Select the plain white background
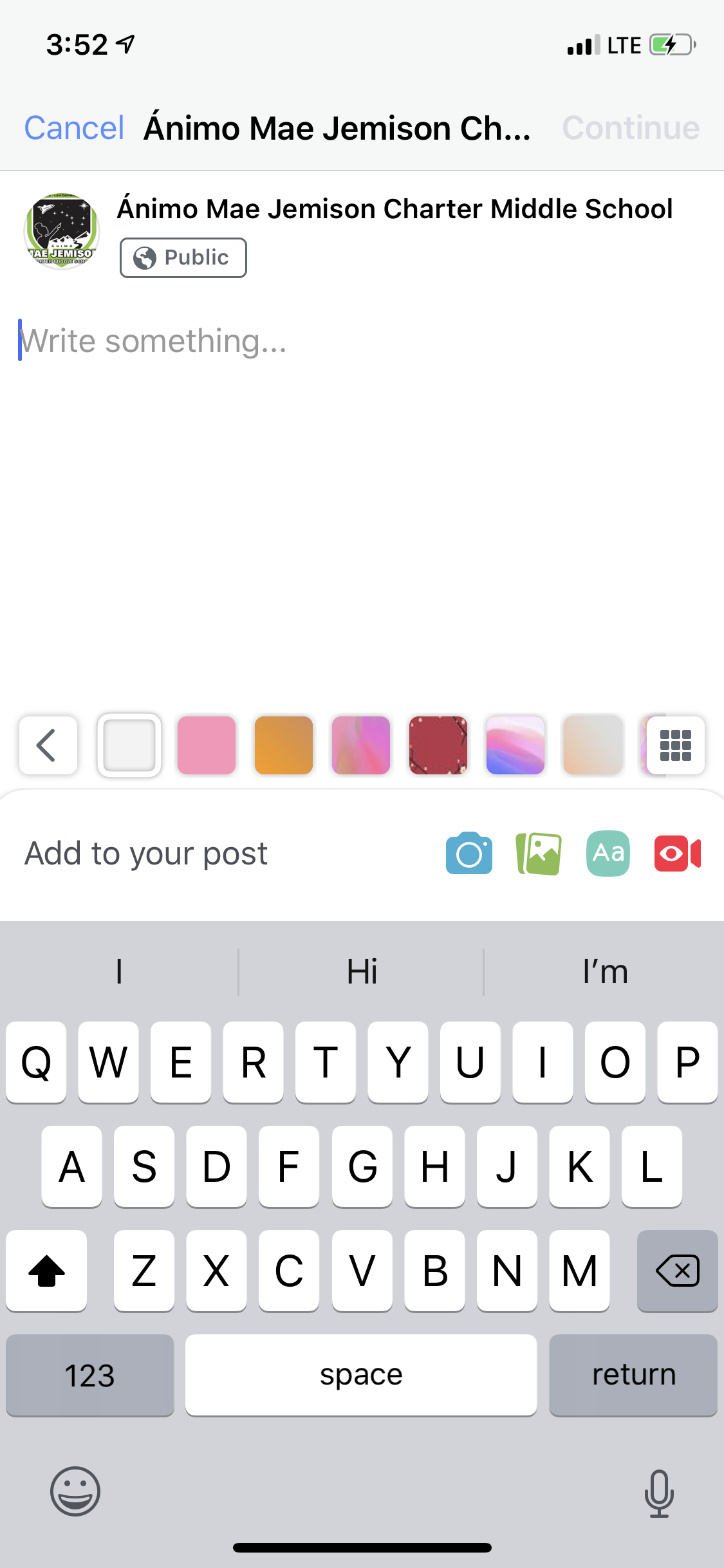The width and height of the screenshot is (724, 1568). 129,745
